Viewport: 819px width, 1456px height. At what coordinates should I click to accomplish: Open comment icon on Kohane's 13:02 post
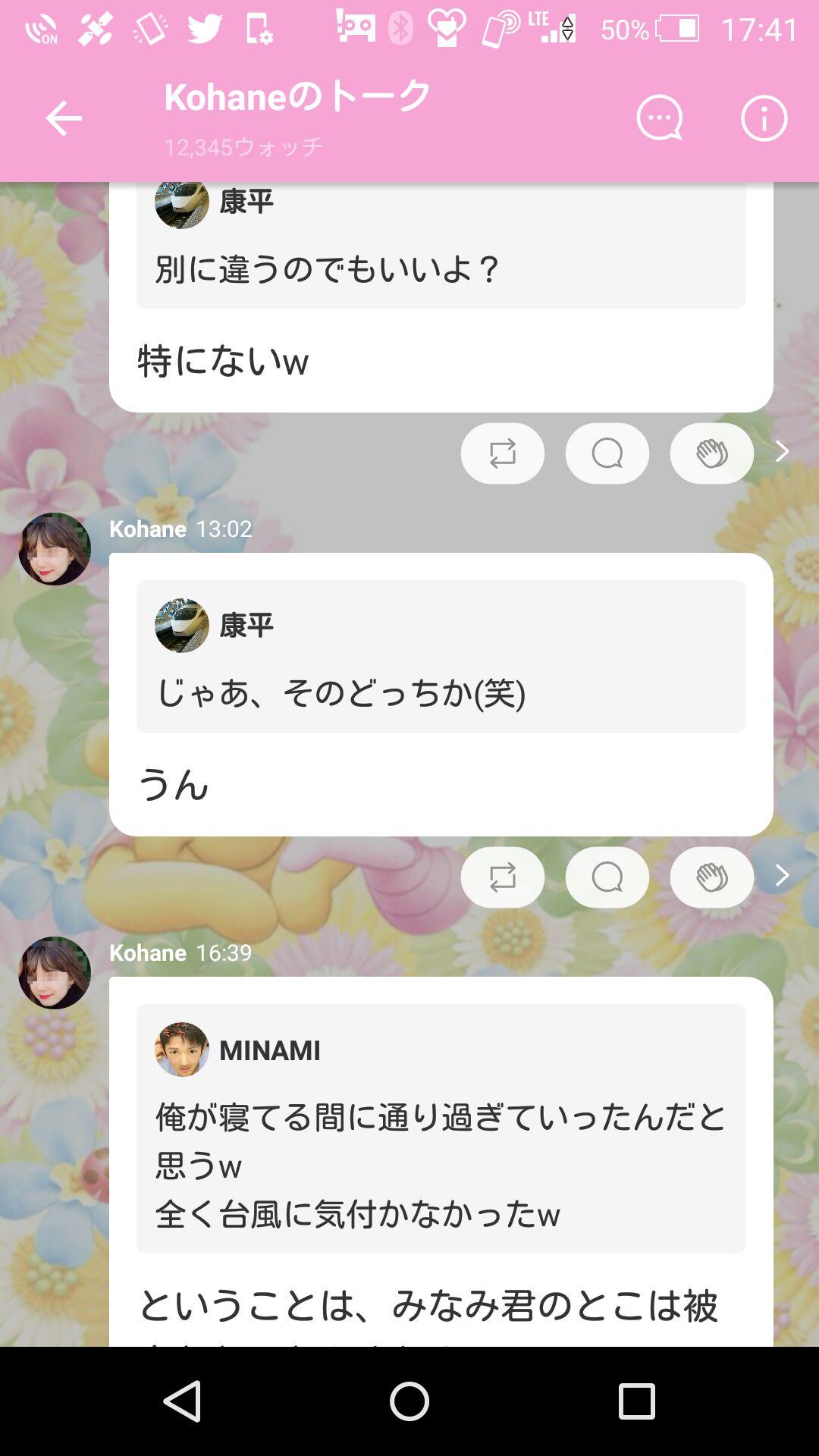(606, 877)
